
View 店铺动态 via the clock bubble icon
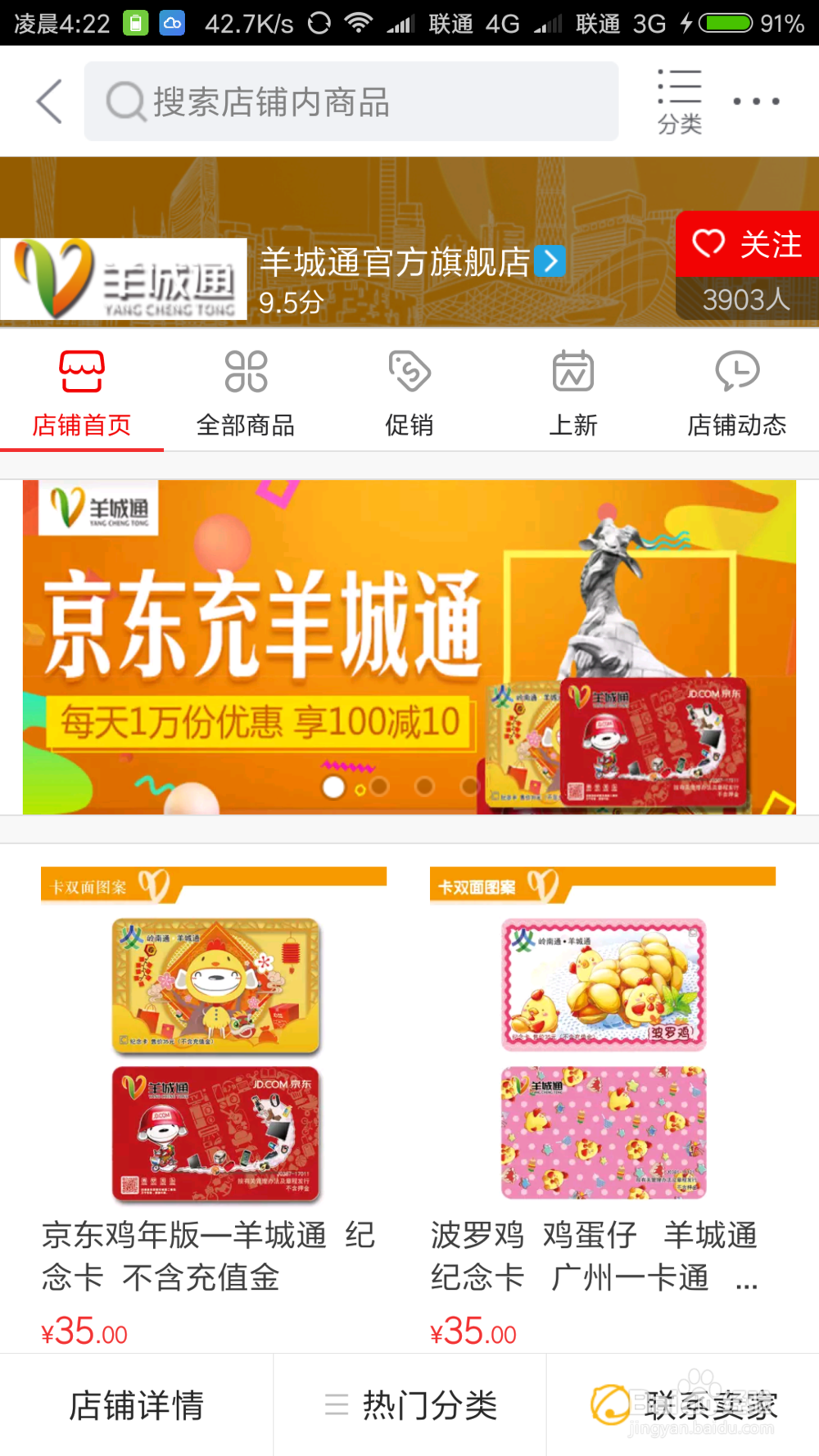(x=735, y=371)
